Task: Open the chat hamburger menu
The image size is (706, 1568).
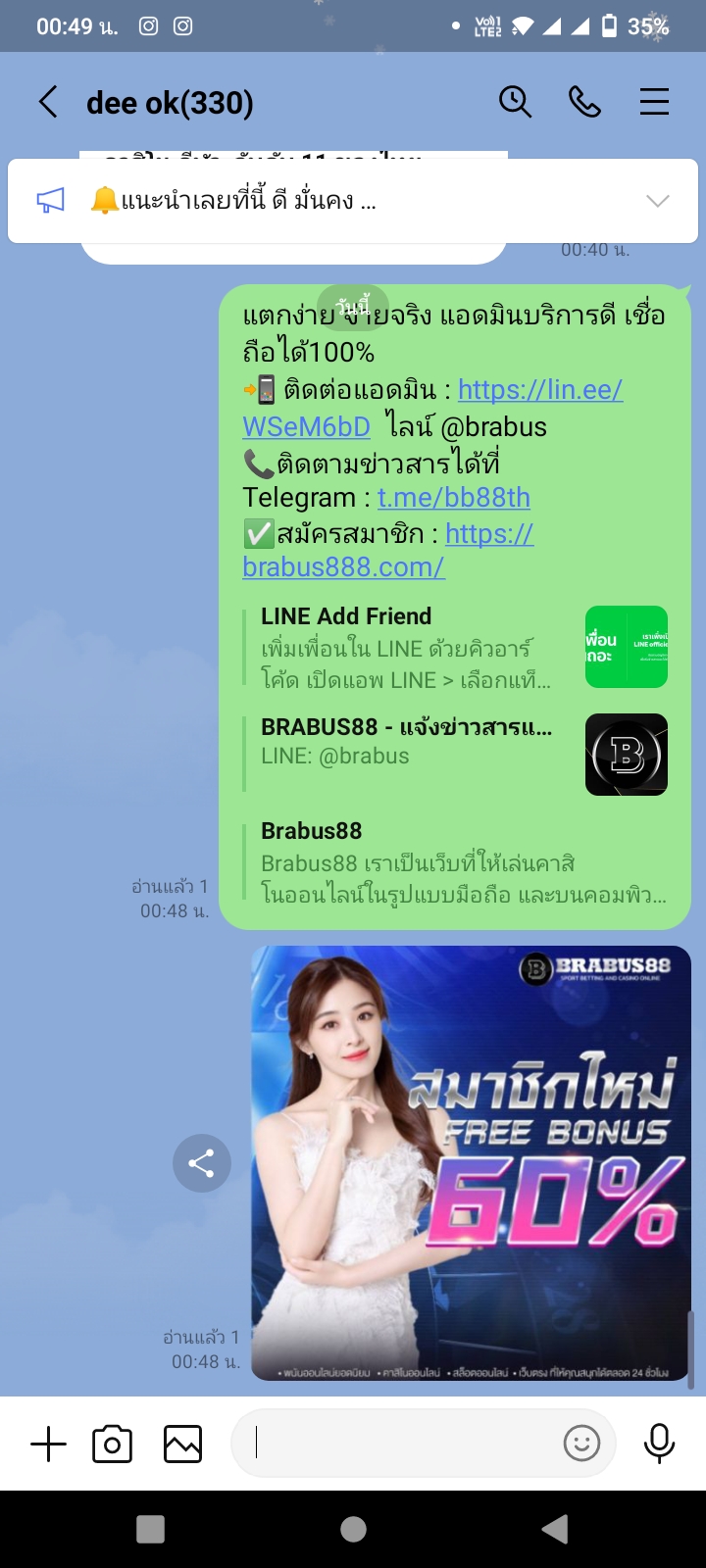Action: point(654,102)
